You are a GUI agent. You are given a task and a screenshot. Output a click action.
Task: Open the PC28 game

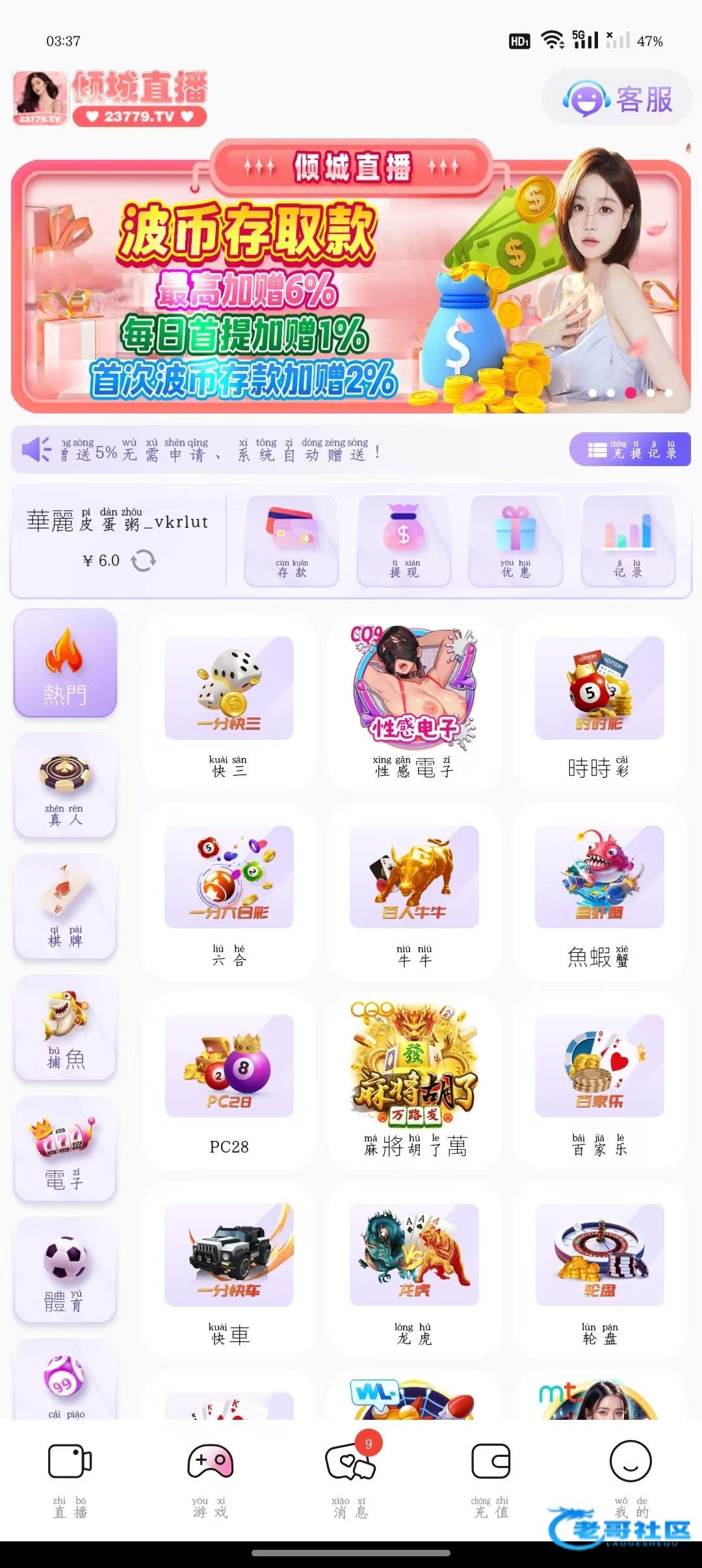pyautogui.click(x=229, y=1082)
